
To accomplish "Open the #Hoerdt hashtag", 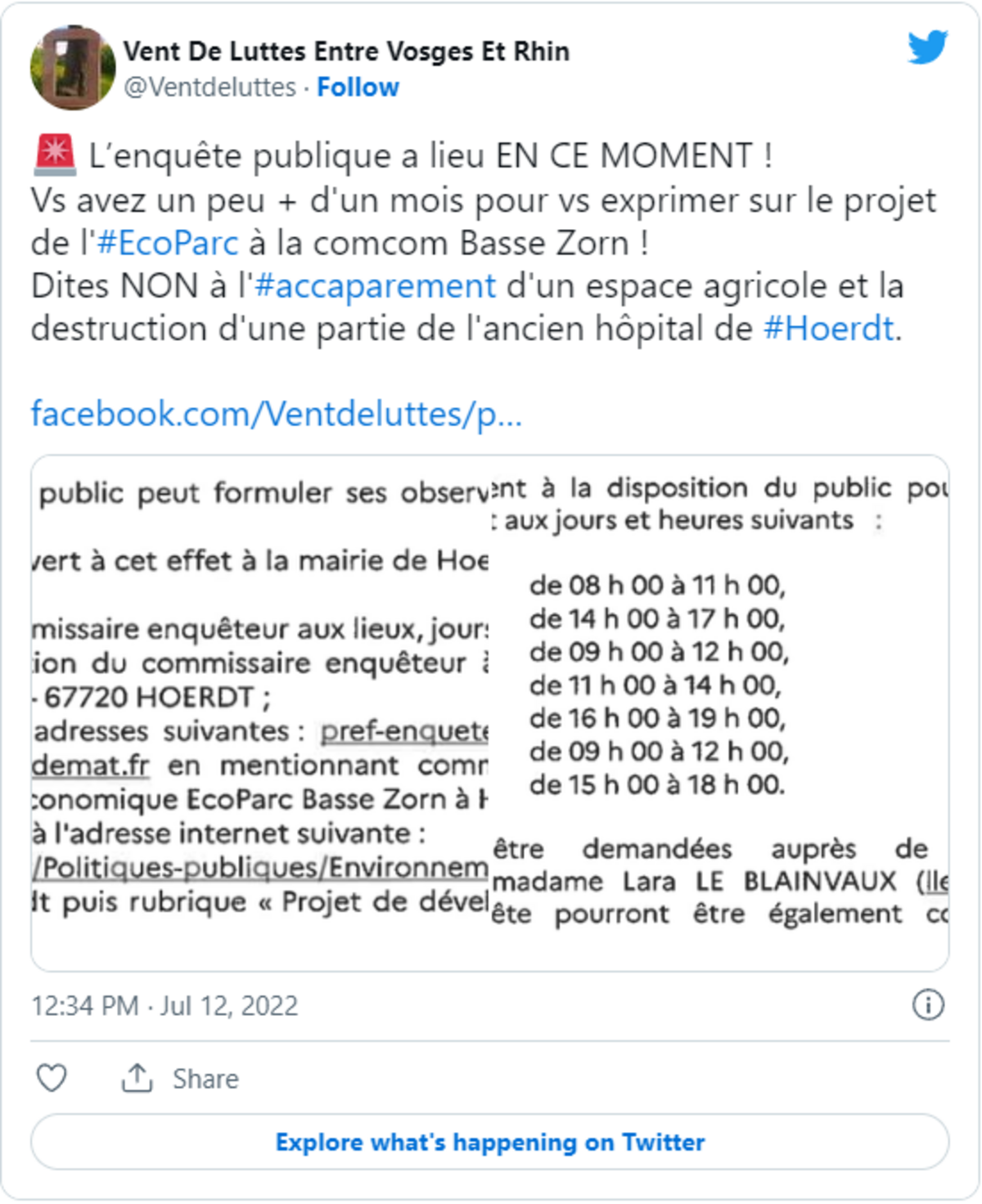I will coord(829,329).
